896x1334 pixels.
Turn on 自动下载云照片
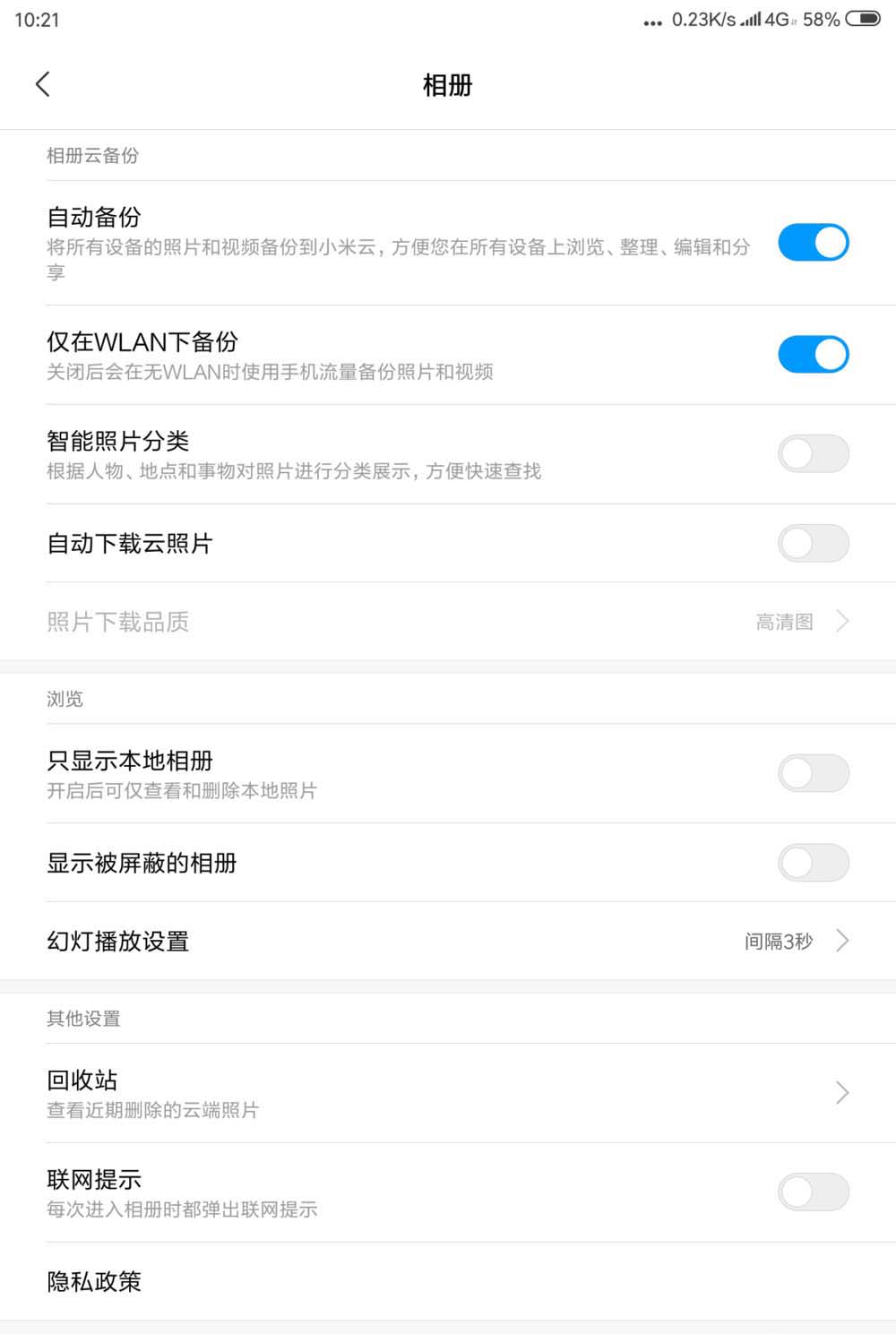813,544
